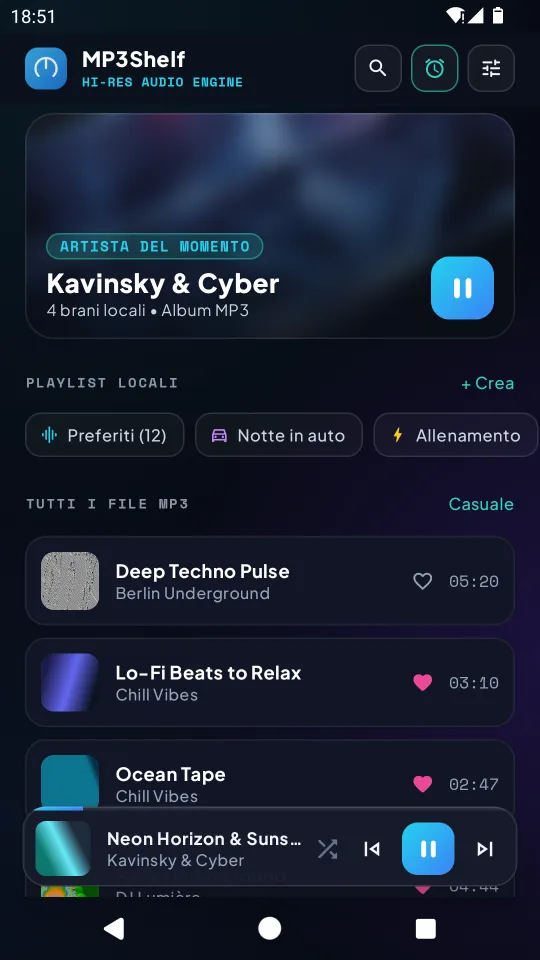This screenshot has height=960, width=540.
Task: Remove Ocean Tape from favorites
Action: click(x=422, y=784)
